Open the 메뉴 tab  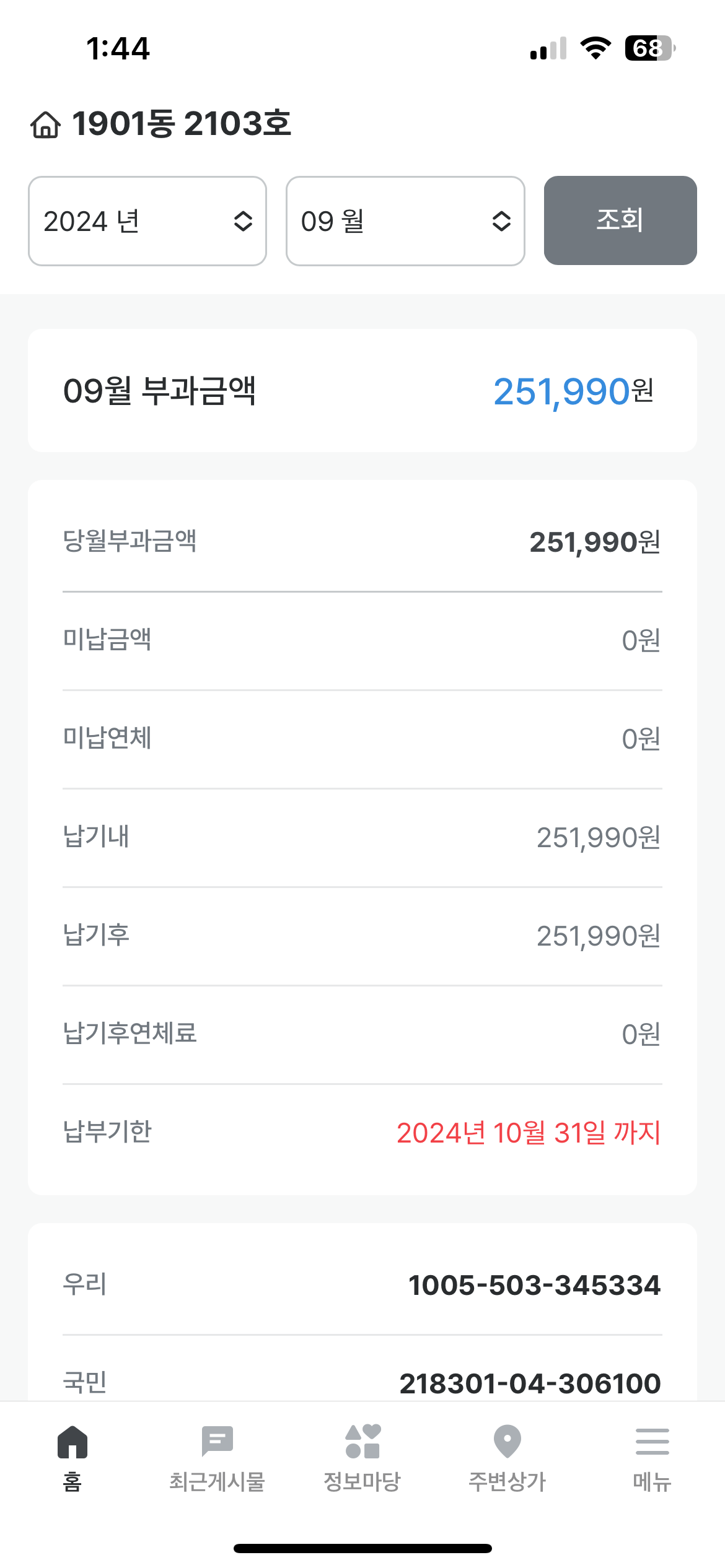[x=652, y=1457]
